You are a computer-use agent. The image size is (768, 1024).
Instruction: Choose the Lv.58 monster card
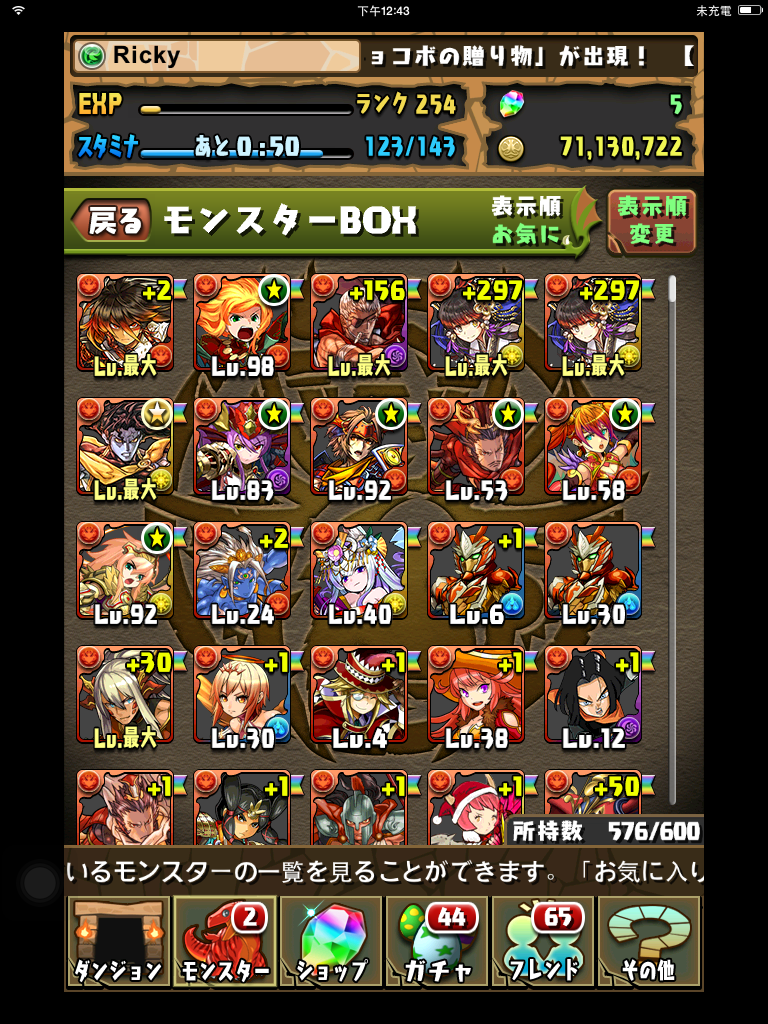tap(592, 447)
